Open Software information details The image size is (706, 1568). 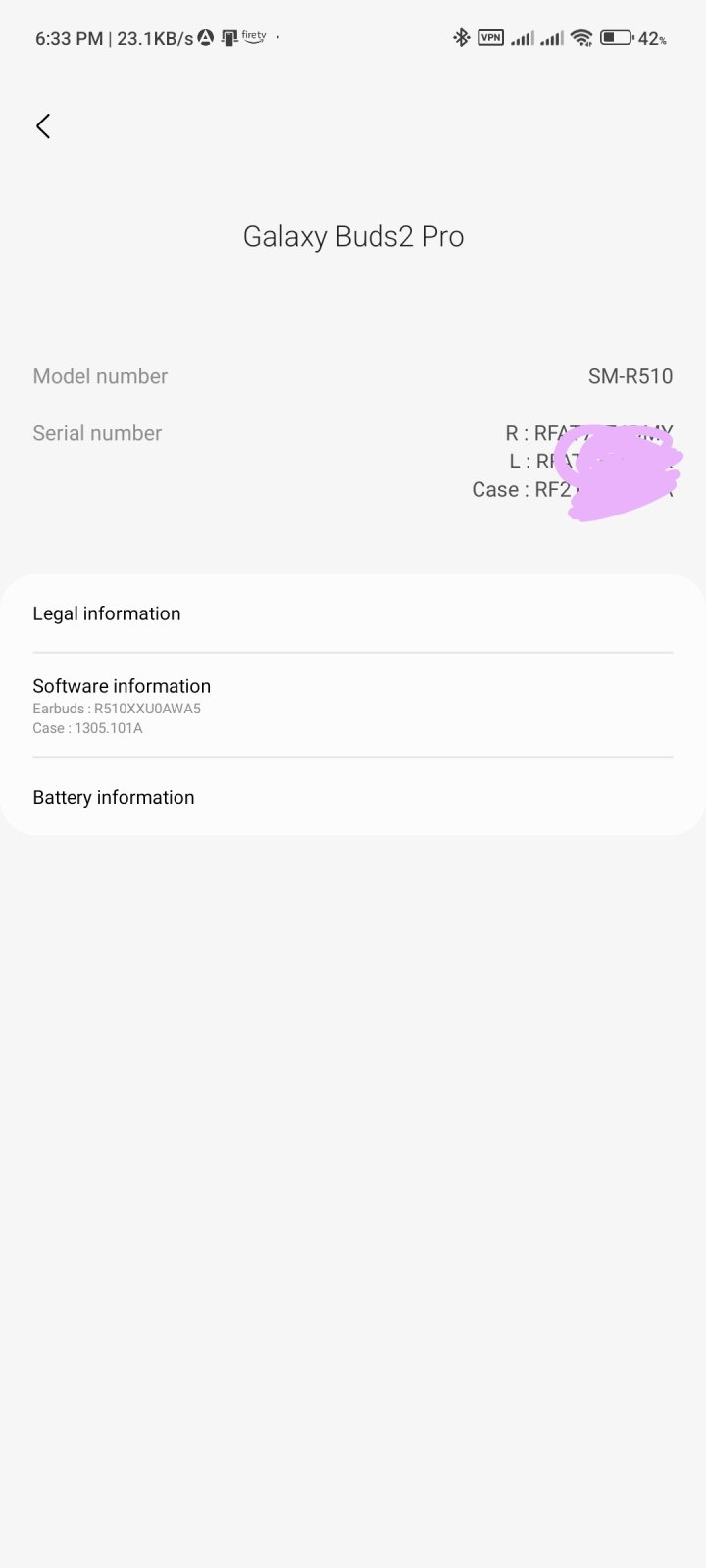(122, 704)
